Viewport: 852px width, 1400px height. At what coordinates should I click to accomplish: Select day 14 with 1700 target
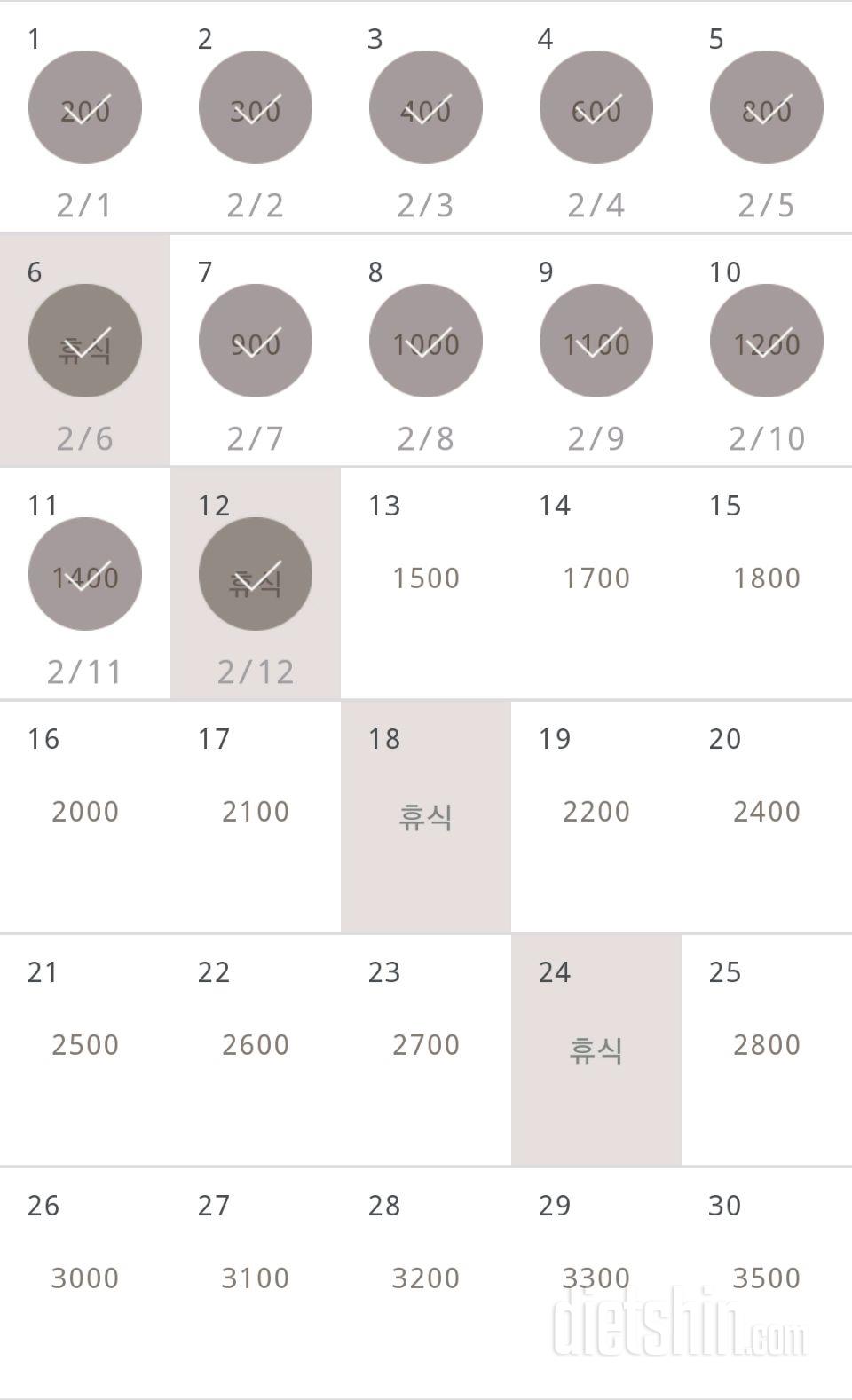click(x=596, y=578)
